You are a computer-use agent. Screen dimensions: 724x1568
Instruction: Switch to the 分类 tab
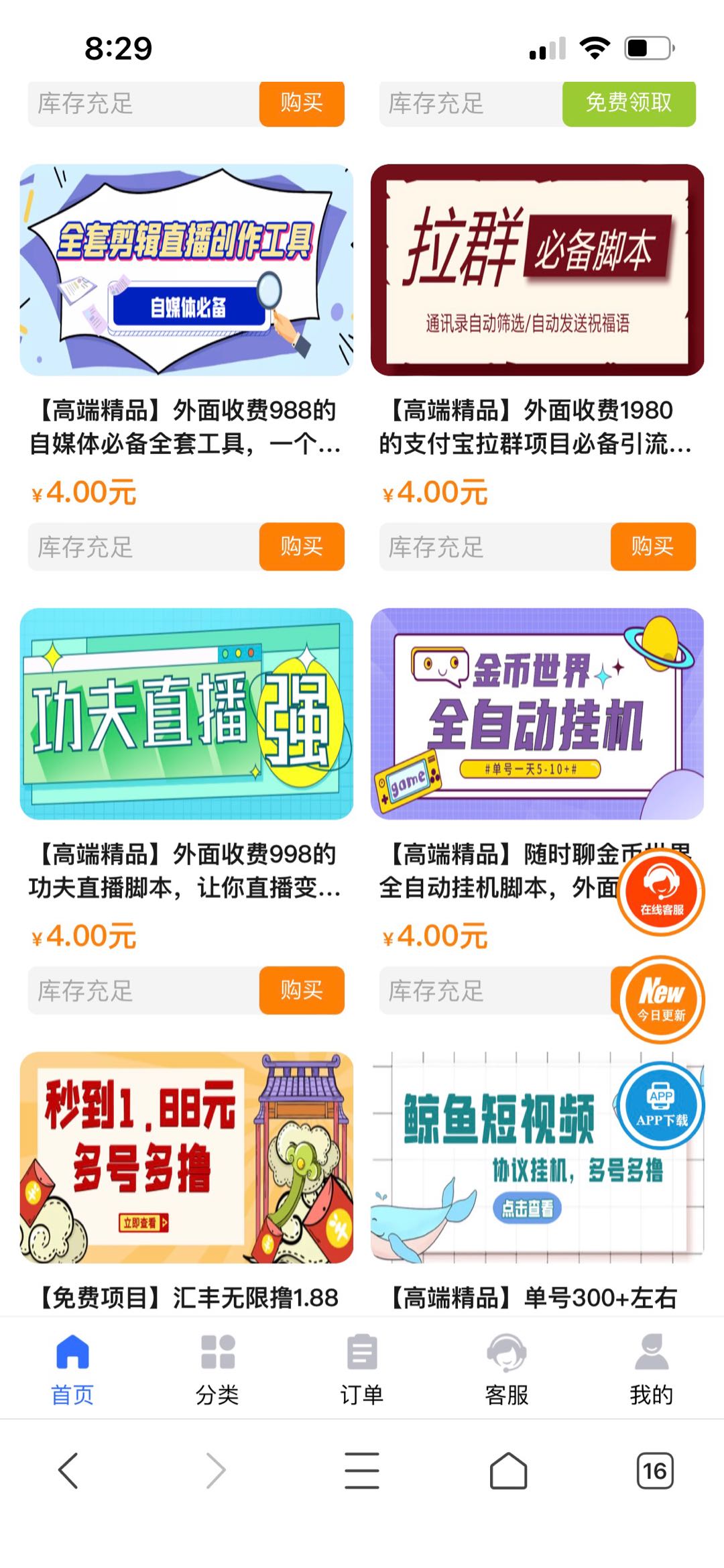click(x=217, y=1368)
